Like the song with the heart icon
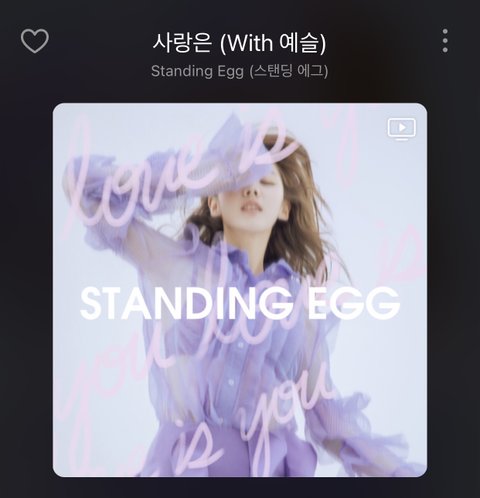Image resolution: width=480 pixels, height=498 pixels. coord(35,41)
